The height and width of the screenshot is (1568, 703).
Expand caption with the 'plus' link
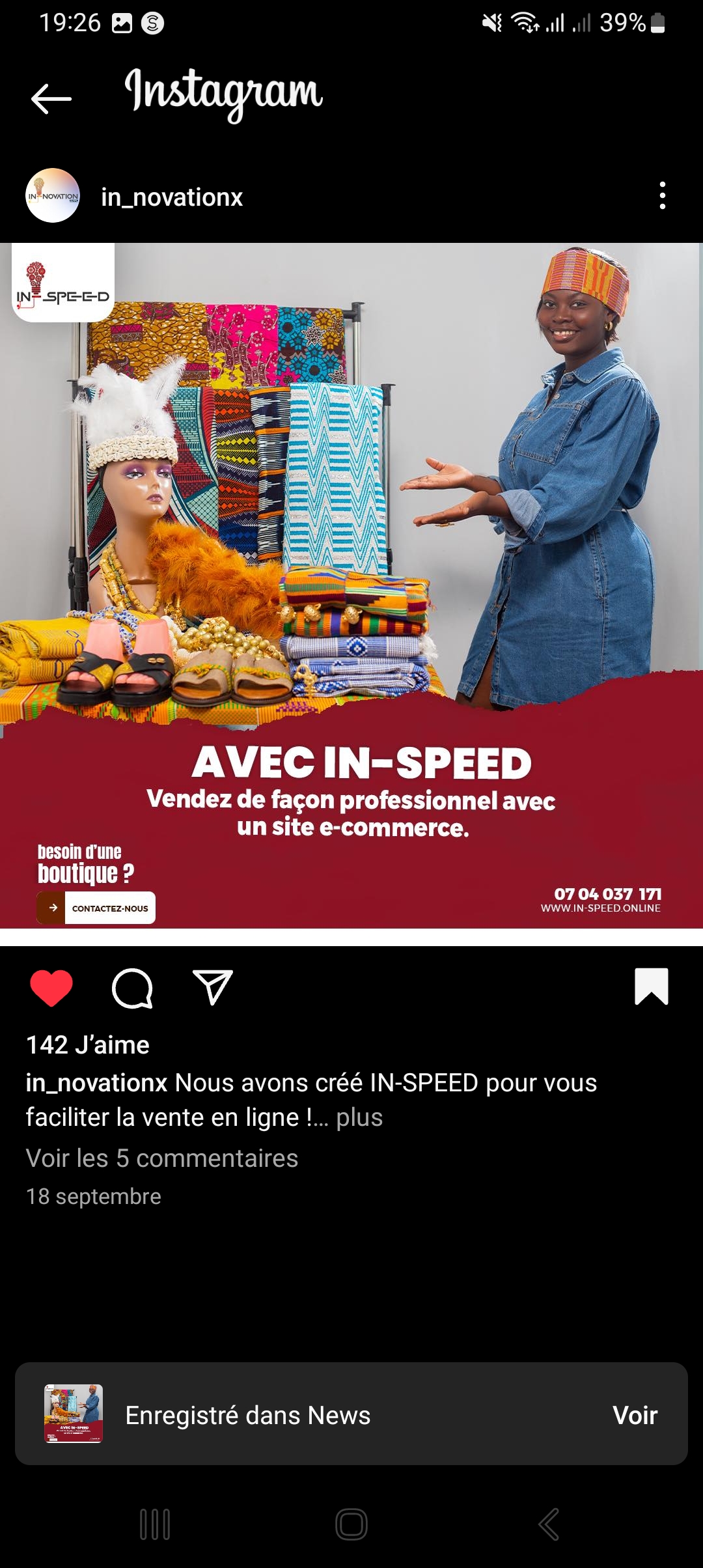[359, 1117]
